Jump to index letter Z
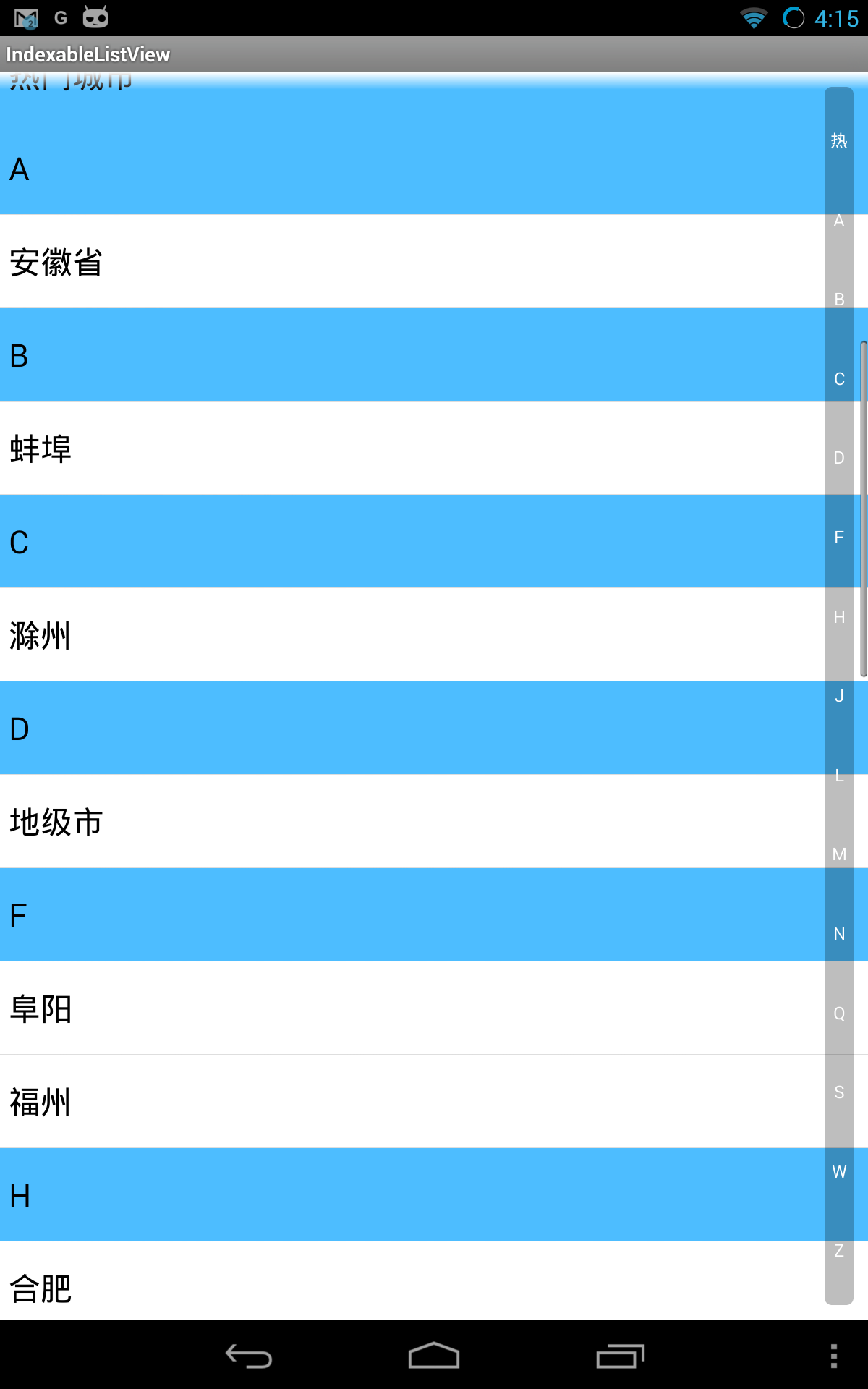Screen dimensions: 868x1389 tap(839, 1251)
